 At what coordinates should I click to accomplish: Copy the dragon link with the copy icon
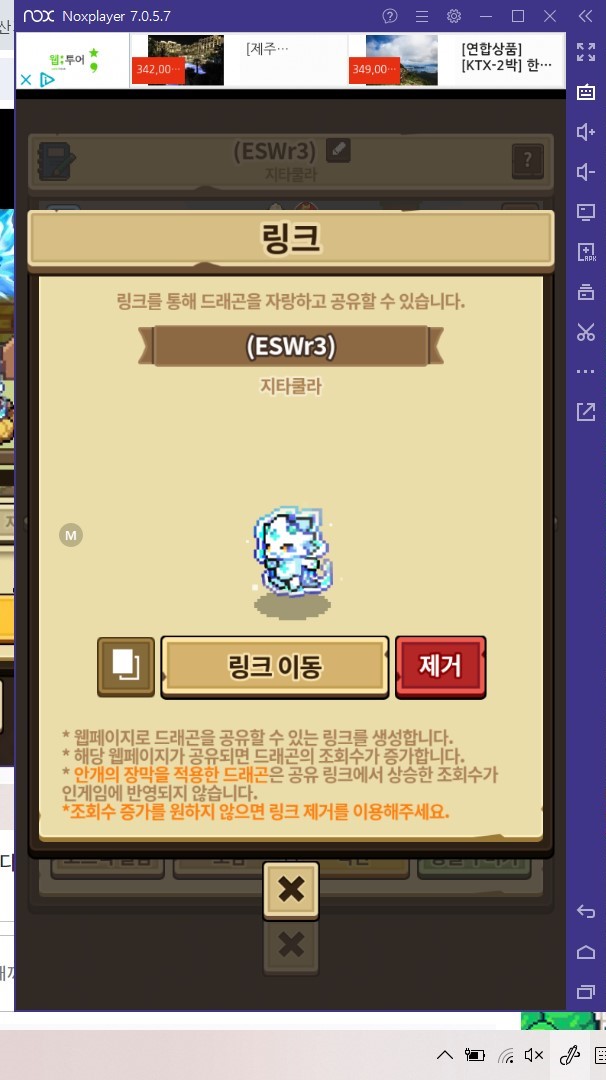(x=125, y=666)
